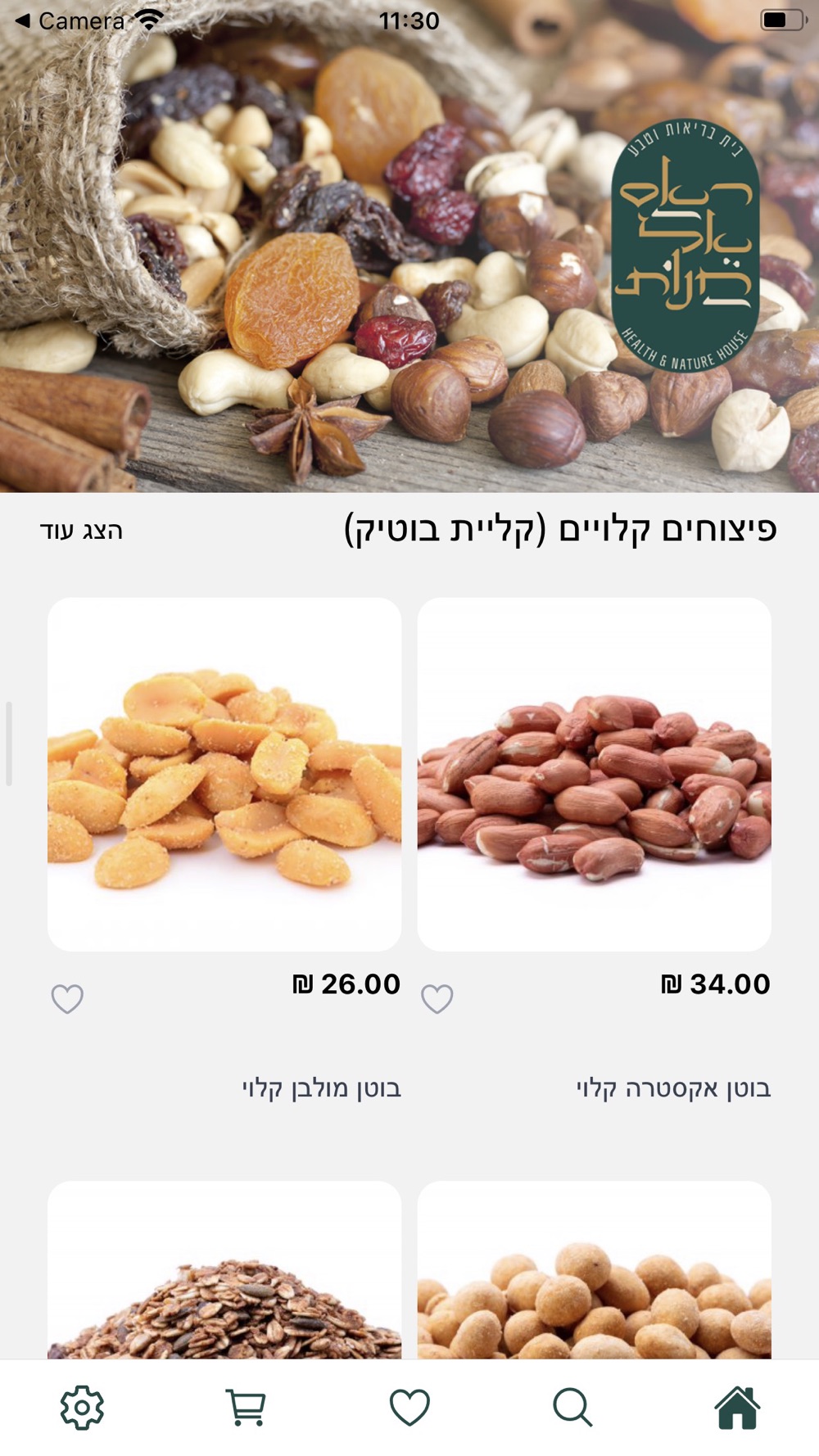
Task: Open the search tab
Action: click(572, 1408)
